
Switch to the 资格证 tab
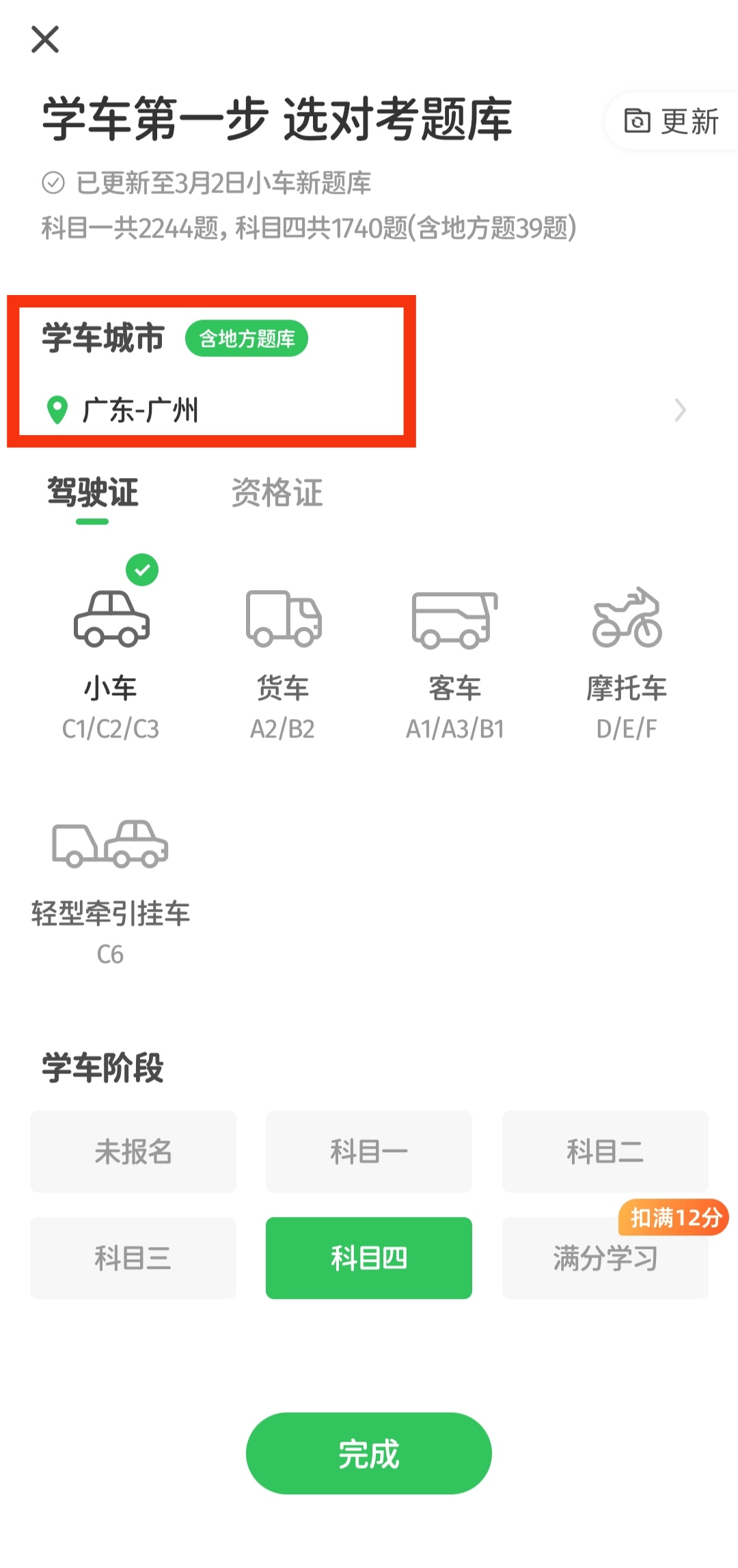[277, 493]
